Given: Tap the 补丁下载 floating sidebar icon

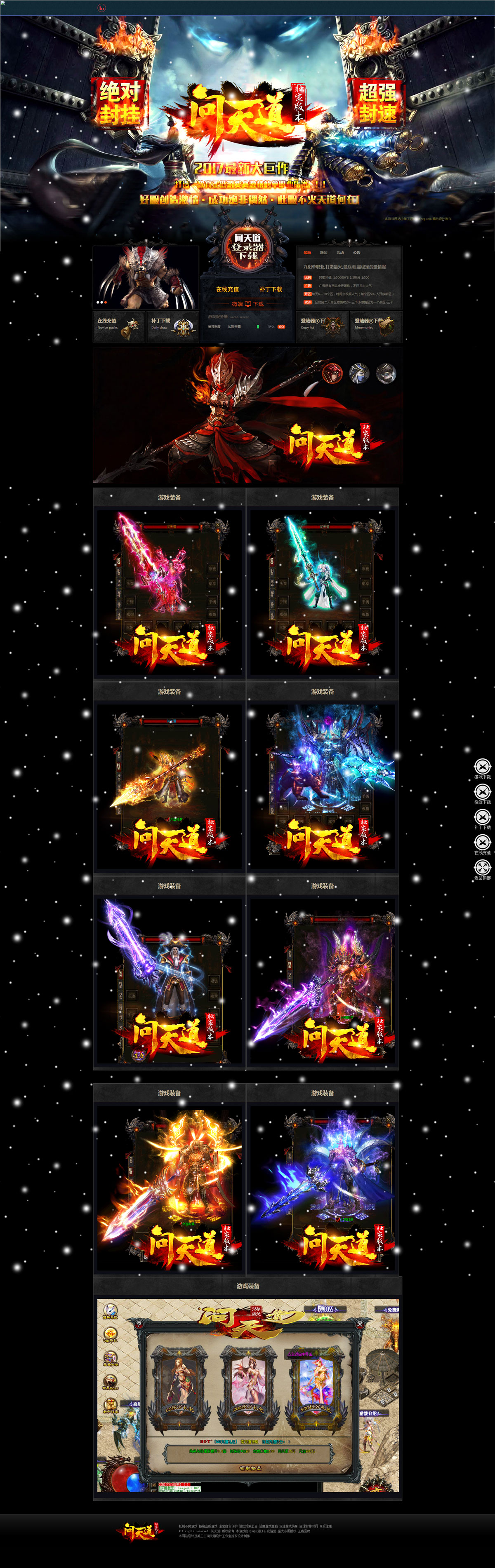Looking at the screenshot, I should click(482, 817).
